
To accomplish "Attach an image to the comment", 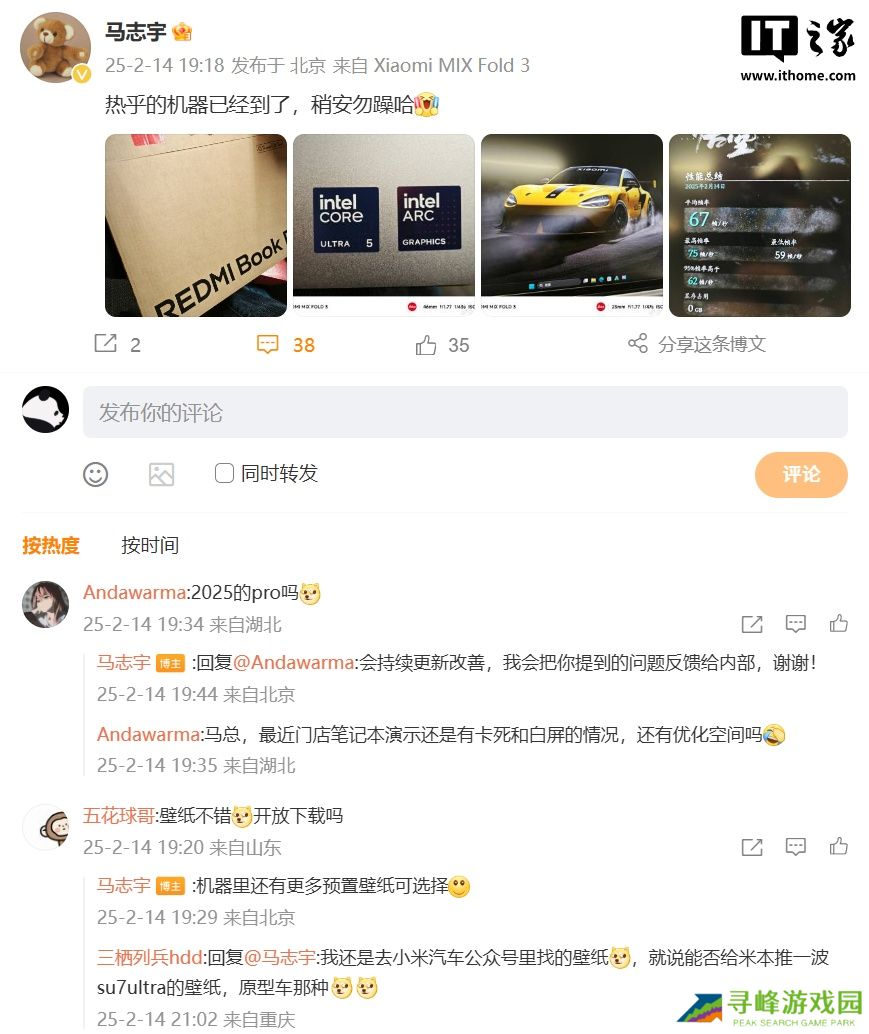I will pos(161,474).
